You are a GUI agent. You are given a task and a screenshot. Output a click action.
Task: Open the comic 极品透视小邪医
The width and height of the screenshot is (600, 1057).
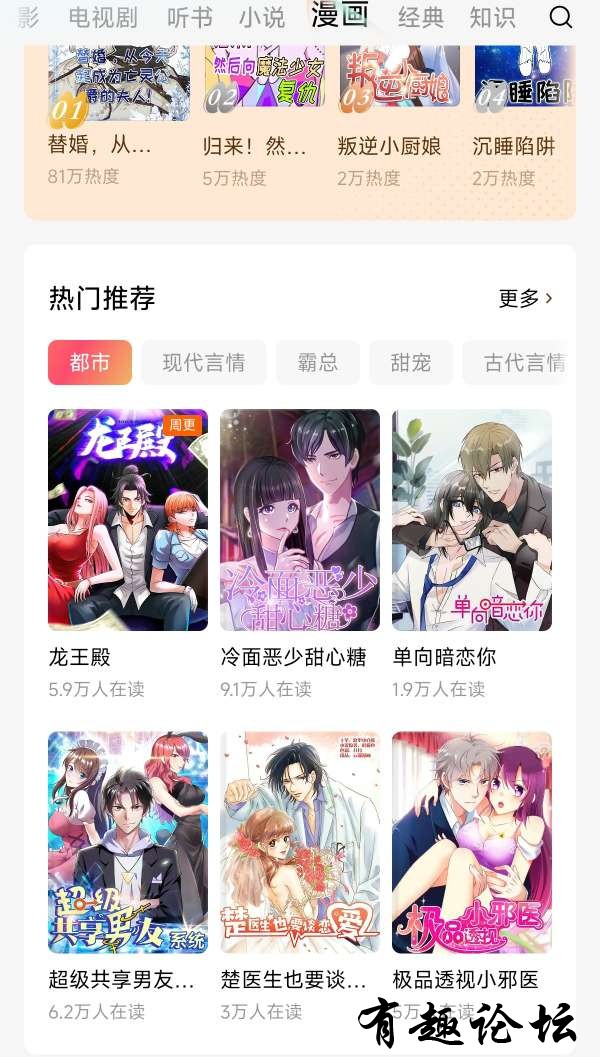point(472,842)
